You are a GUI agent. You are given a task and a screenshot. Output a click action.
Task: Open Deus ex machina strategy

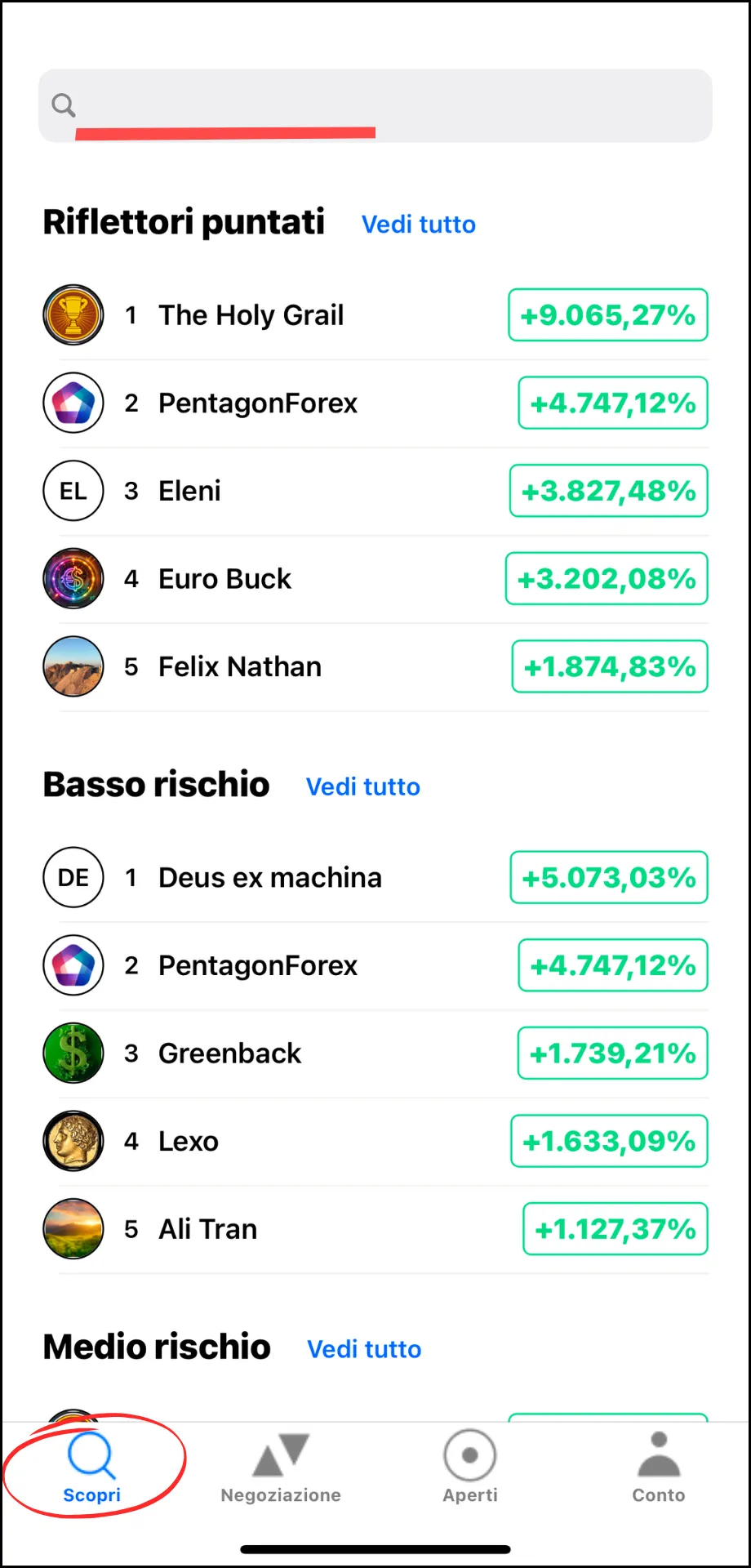pyautogui.click(x=375, y=878)
